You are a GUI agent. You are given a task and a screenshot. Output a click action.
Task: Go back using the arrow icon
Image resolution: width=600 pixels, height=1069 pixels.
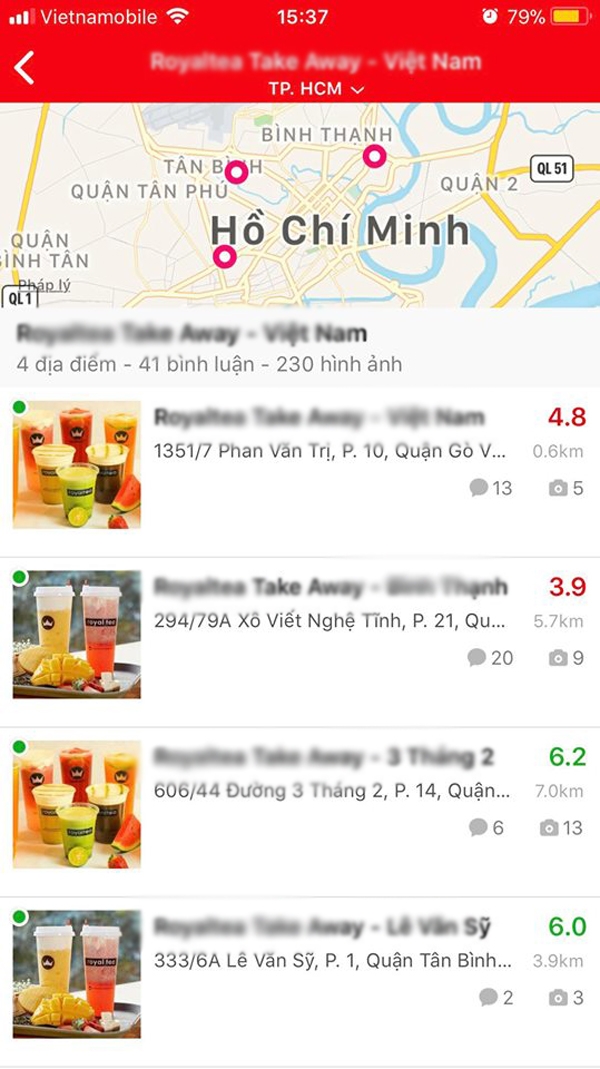(x=25, y=68)
